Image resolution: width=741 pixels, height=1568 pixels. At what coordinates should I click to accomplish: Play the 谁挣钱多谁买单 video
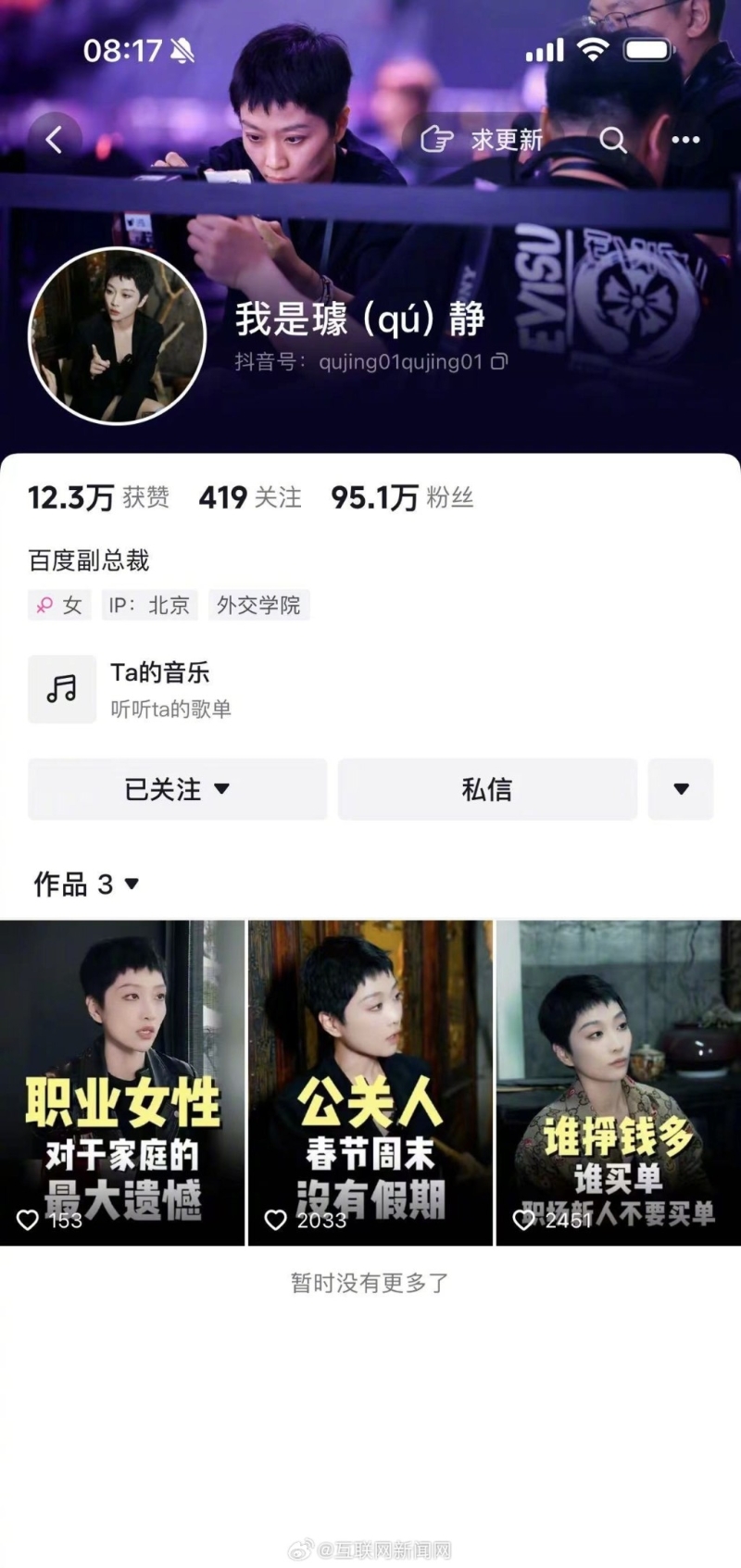tap(619, 1082)
